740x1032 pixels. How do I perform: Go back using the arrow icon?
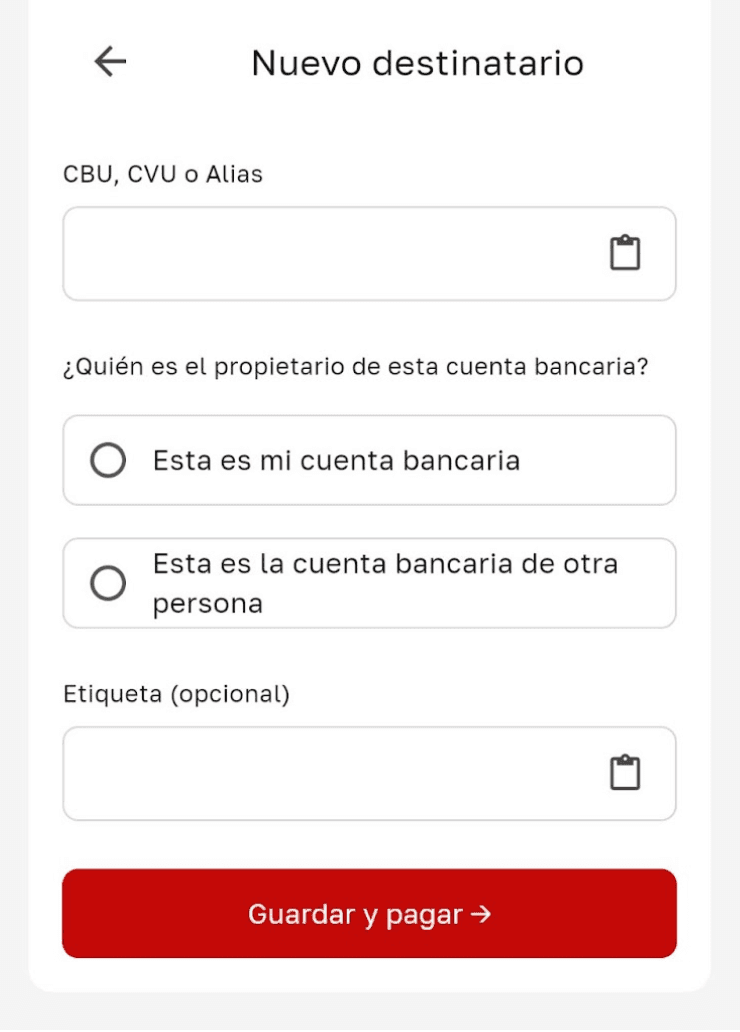tap(110, 62)
